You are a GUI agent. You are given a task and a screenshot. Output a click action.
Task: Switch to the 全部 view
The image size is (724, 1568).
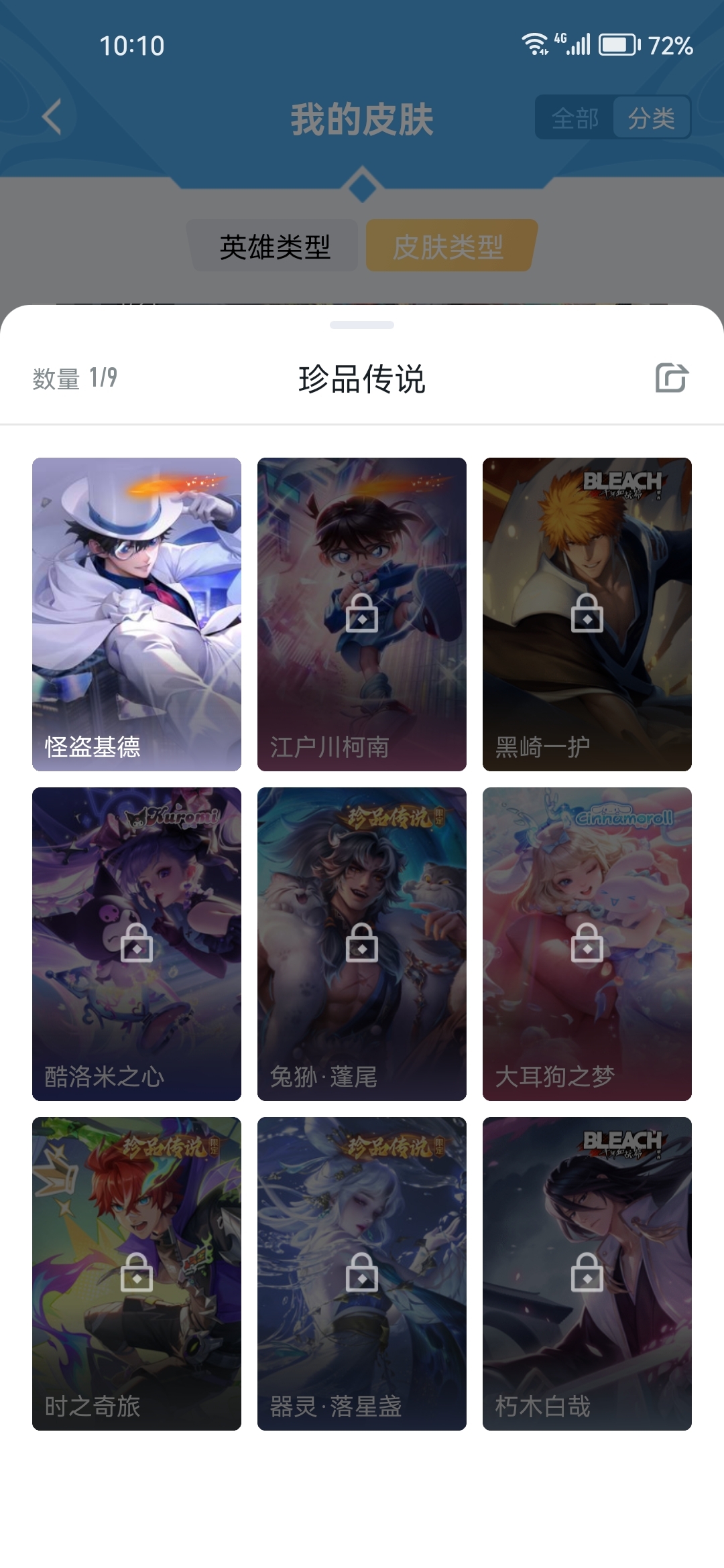click(575, 119)
